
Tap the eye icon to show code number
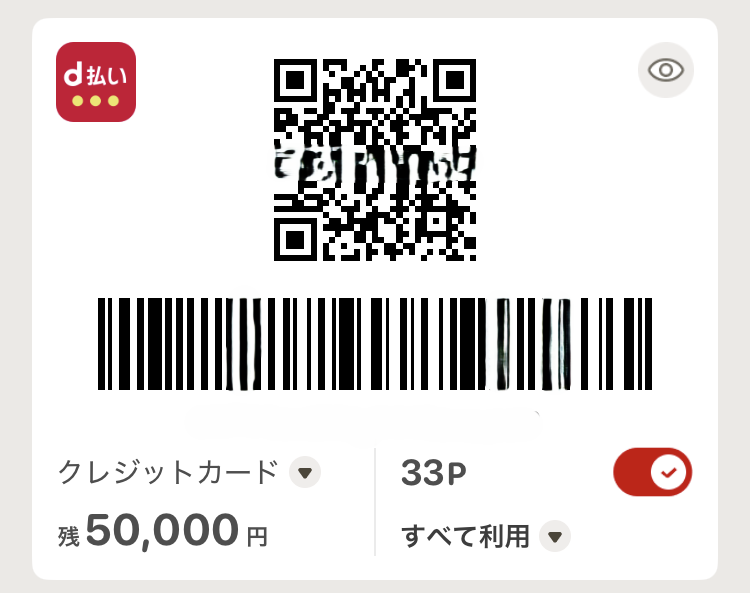665,70
